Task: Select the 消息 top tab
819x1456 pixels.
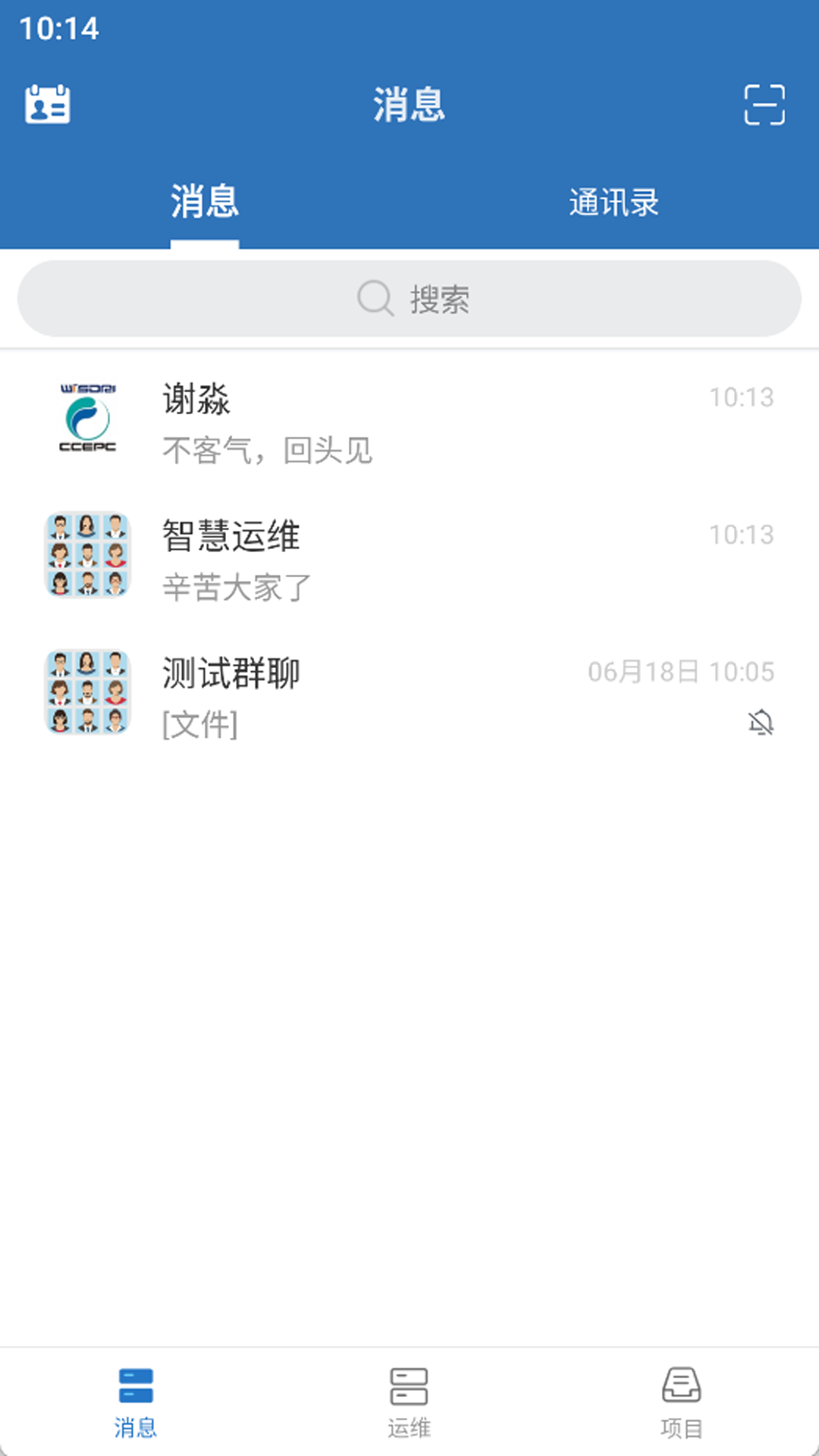Action: tap(204, 202)
